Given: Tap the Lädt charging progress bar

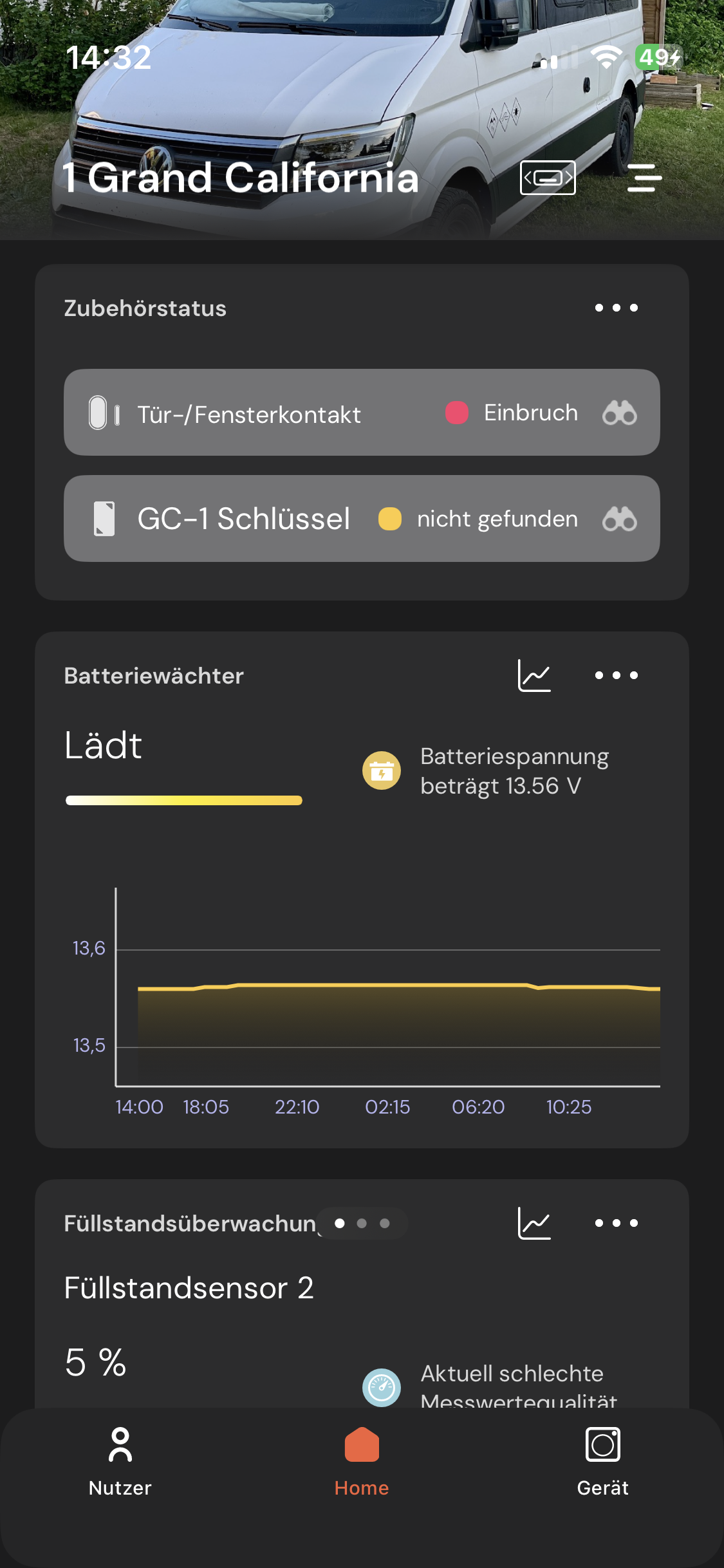Looking at the screenshot, I should click(x=183, y=800).
